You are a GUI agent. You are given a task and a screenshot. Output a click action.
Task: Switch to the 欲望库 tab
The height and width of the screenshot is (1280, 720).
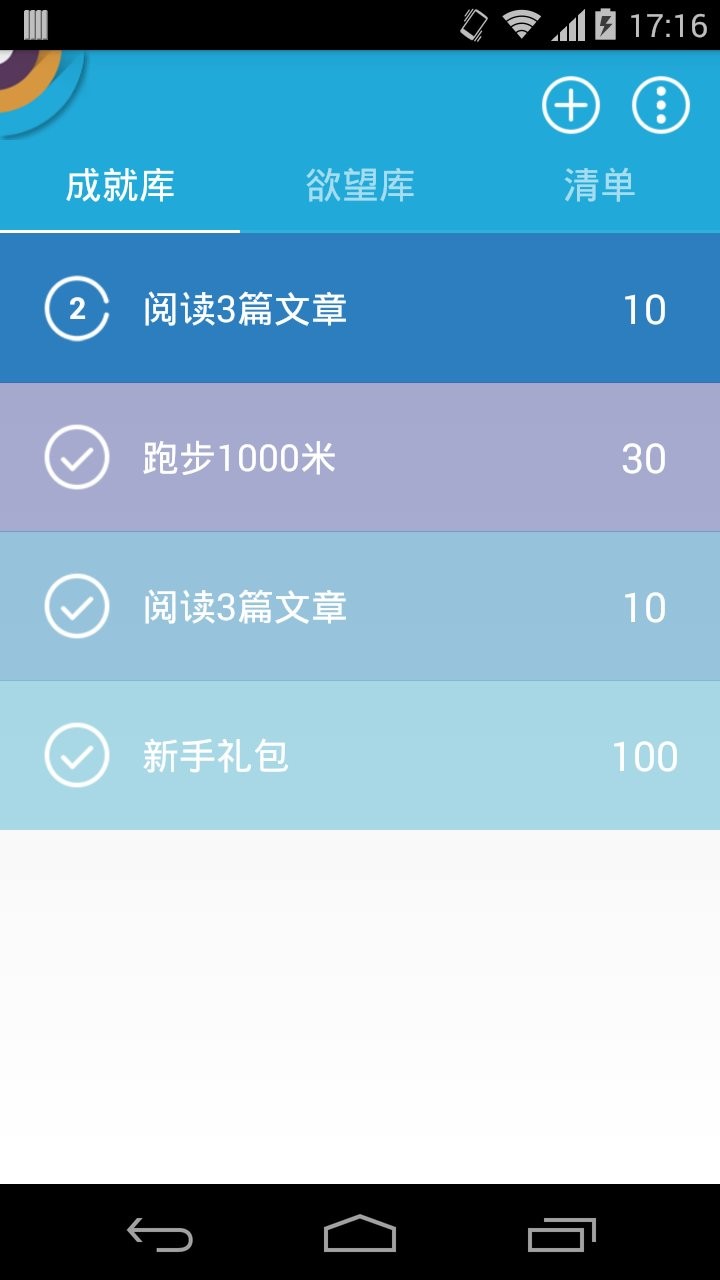click(360, 185)
